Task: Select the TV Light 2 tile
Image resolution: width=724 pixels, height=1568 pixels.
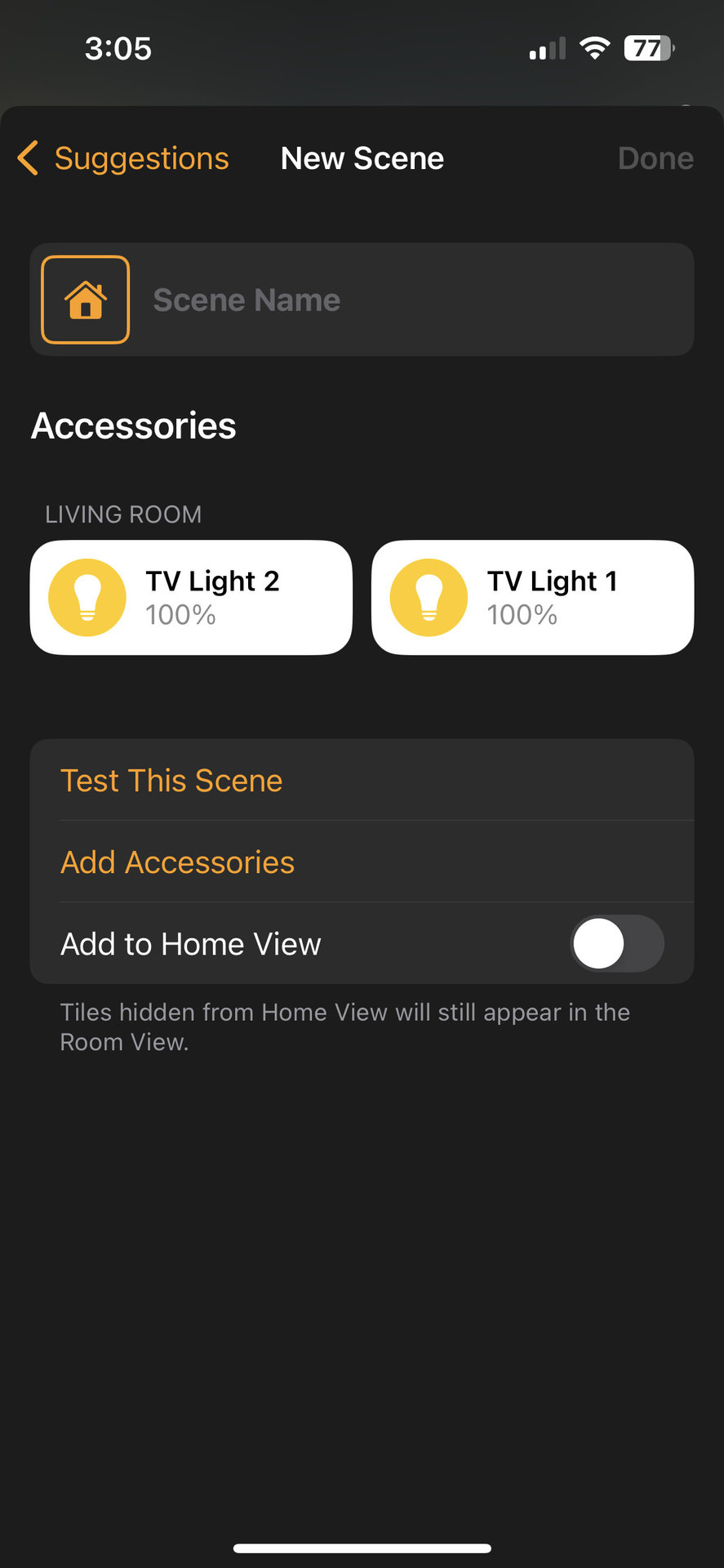Action: 191,597
